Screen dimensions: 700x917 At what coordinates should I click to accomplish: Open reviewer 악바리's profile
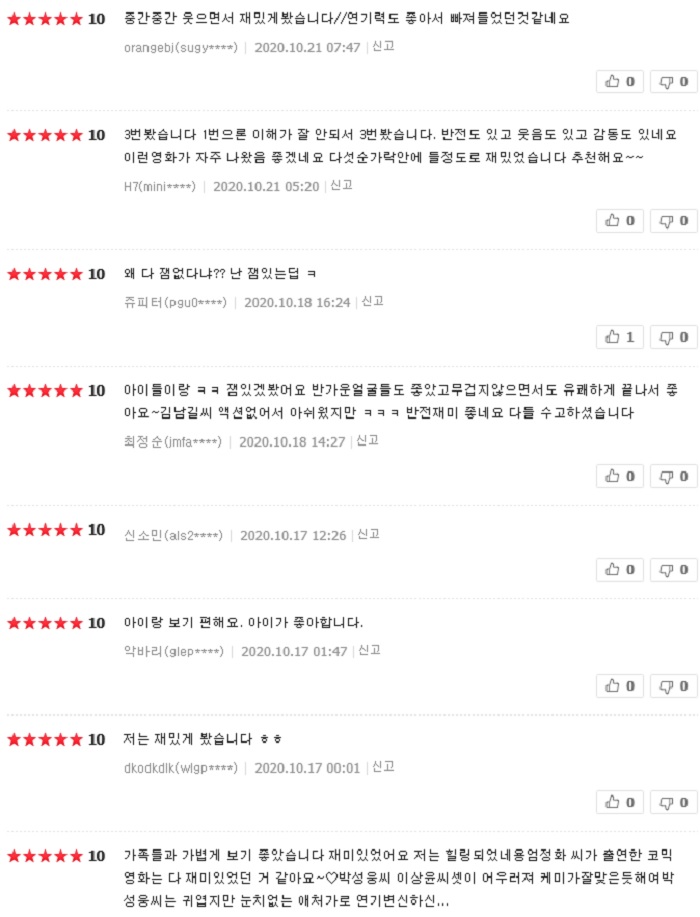(x=174, y=651)
